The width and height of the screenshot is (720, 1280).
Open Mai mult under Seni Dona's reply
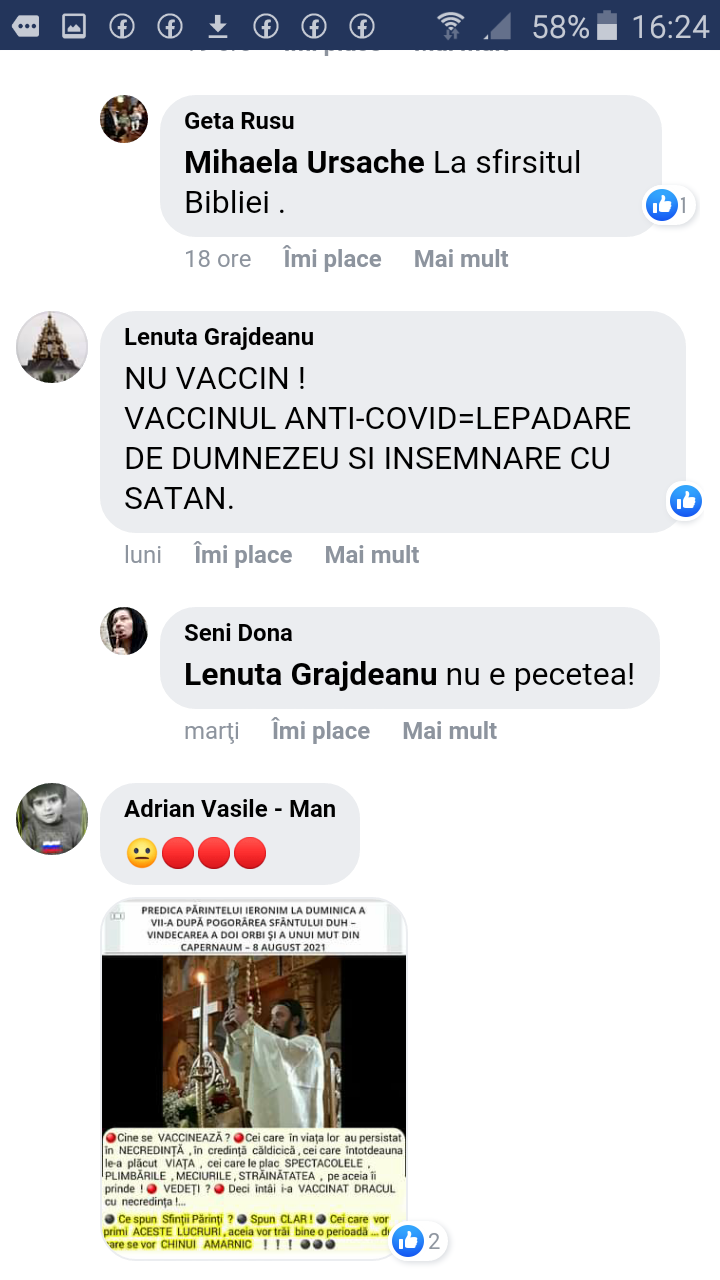click(450, 731)
